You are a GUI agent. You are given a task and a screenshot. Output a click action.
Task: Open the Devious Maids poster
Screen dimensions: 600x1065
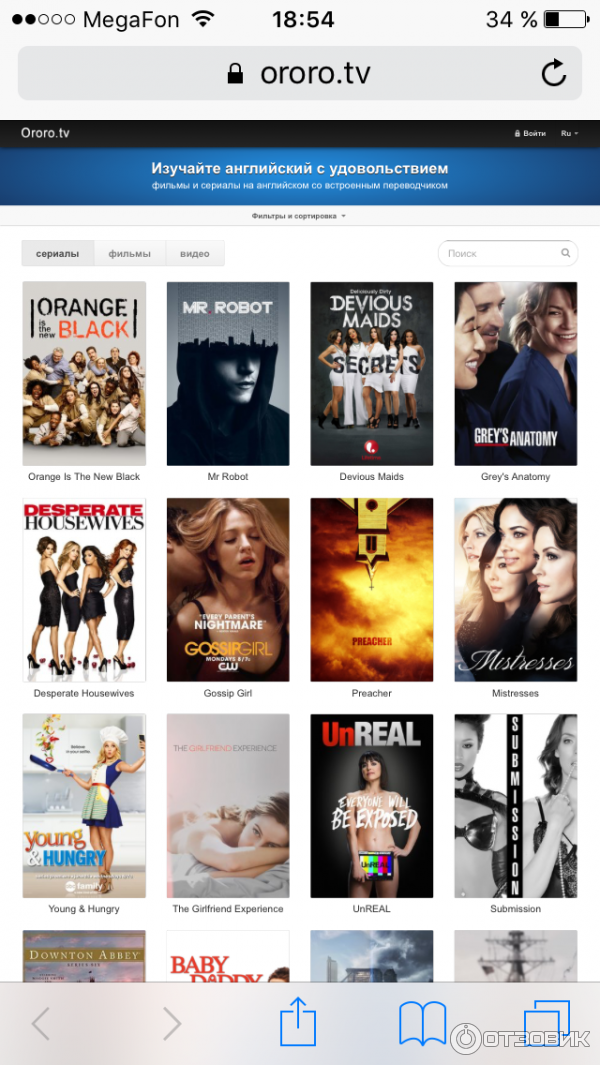pos(372,373)
